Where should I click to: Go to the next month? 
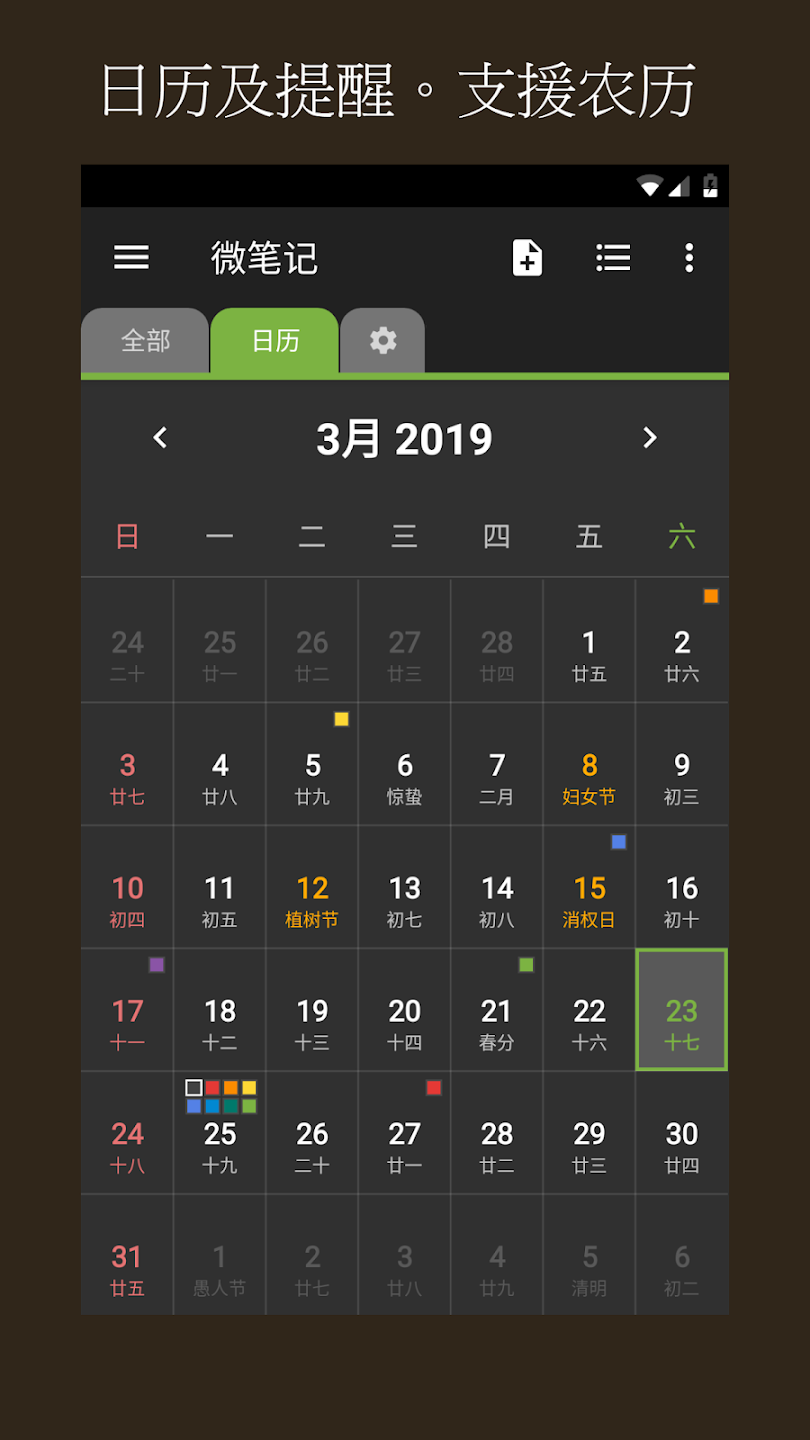(650, 438)
